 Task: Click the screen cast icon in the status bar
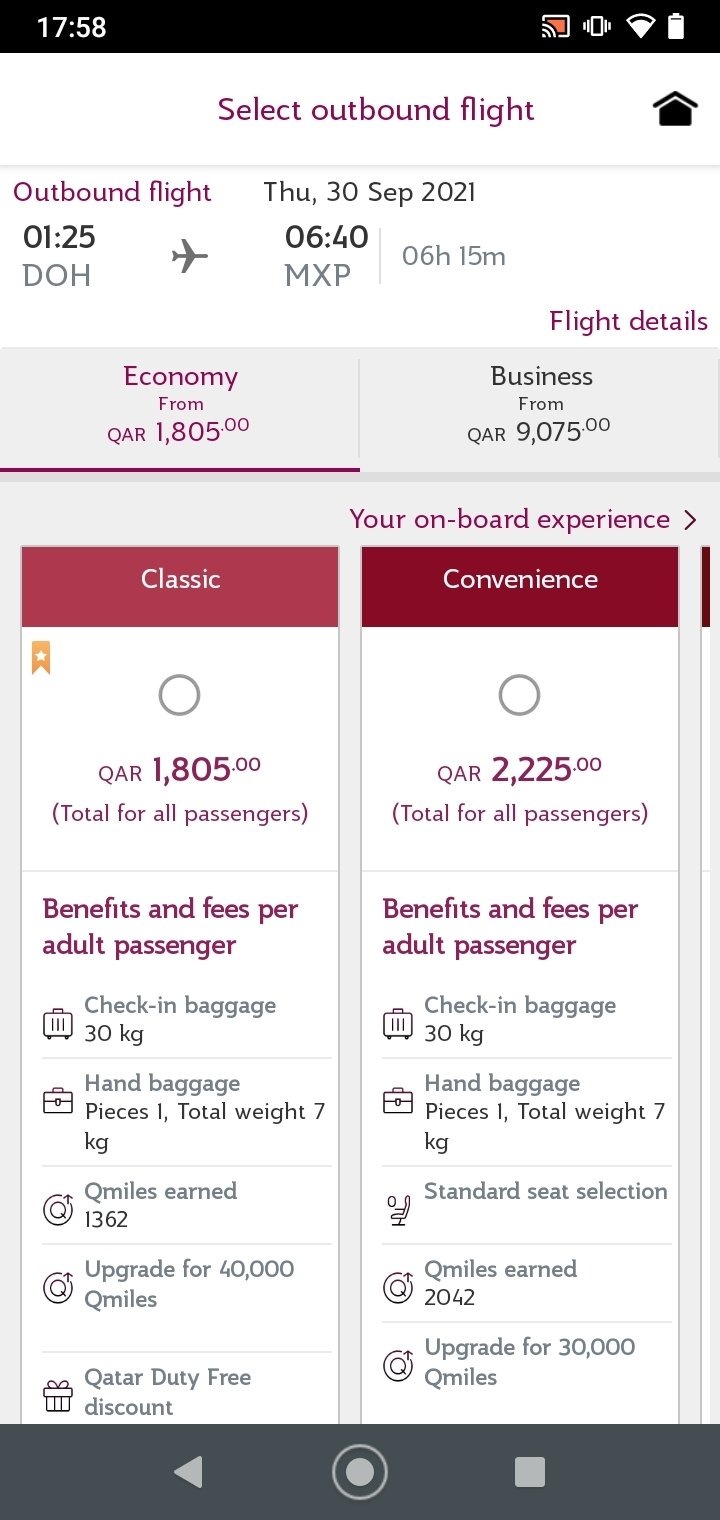click(554, 26)
